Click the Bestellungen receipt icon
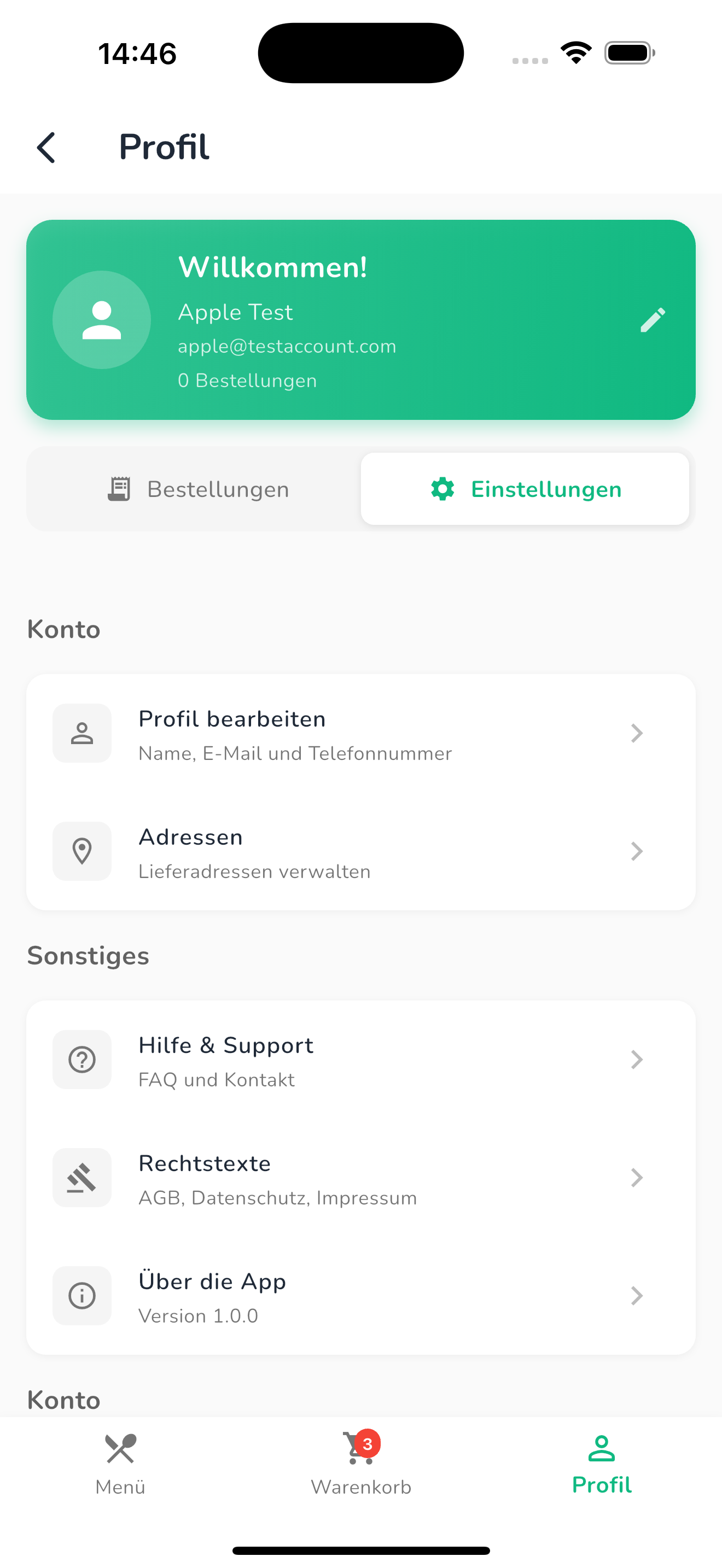This screenshot has width=722, height=1568. click(x=120, y=488)
